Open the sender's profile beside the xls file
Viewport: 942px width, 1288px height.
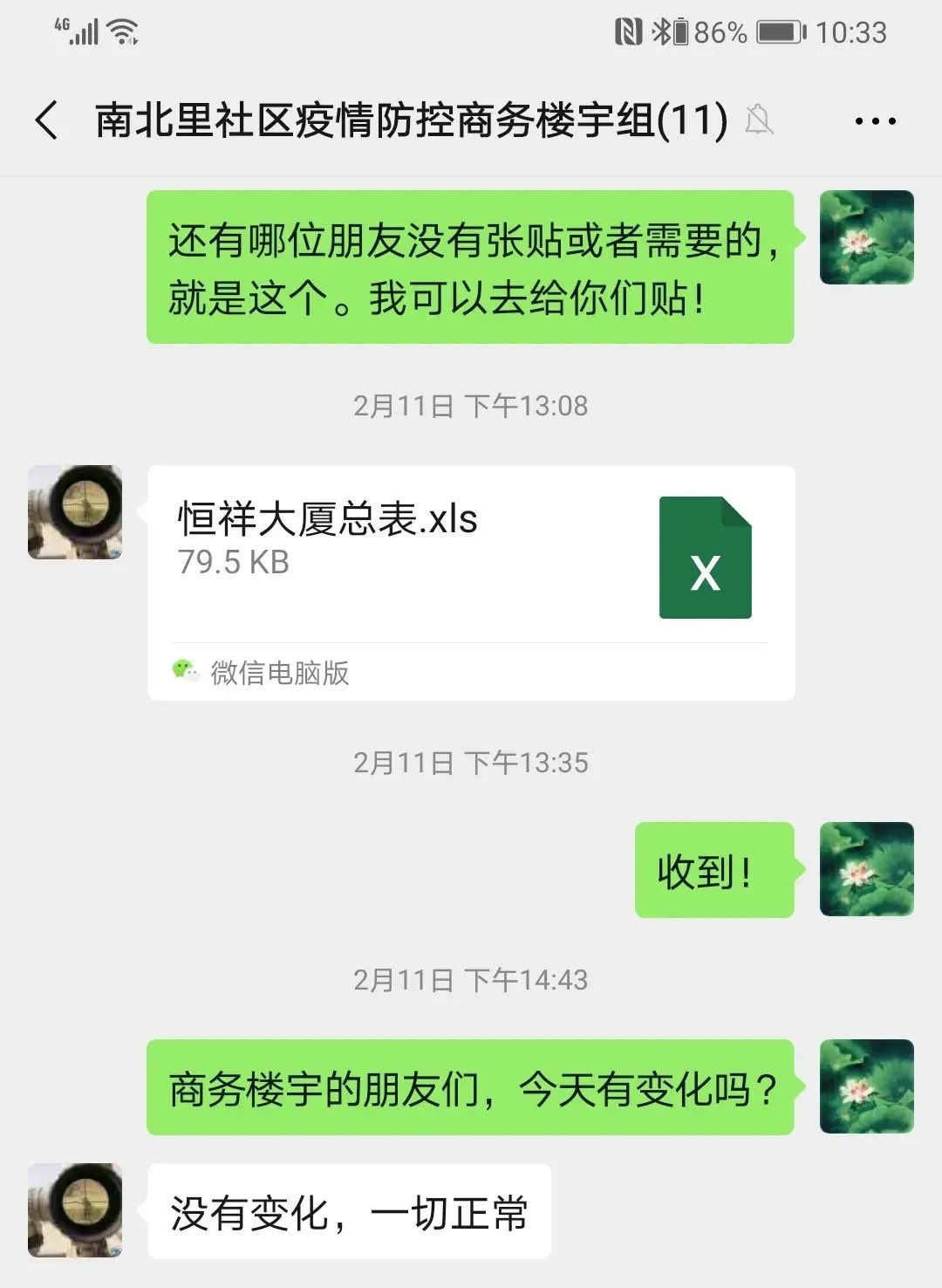(75, 512)
